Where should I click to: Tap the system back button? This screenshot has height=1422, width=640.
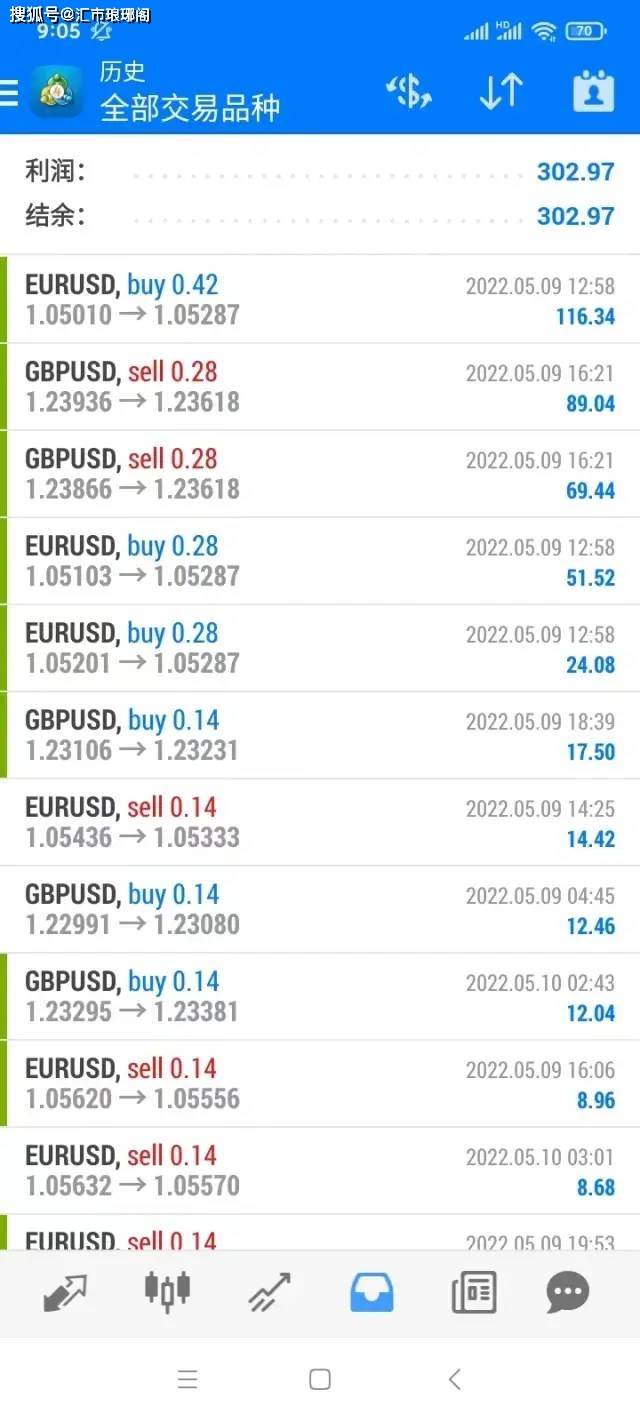(x=455, y=1380)
